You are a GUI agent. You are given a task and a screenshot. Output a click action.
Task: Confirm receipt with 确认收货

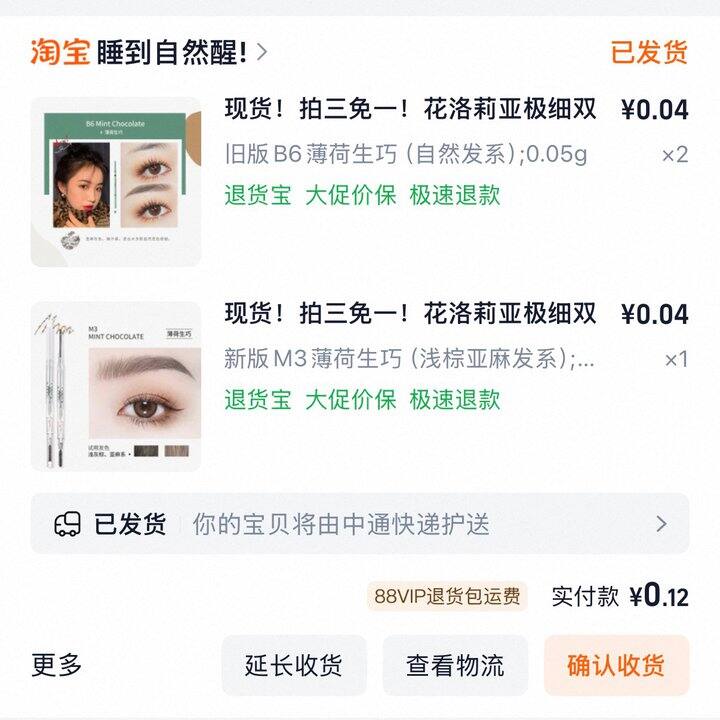tap(616, 665)
